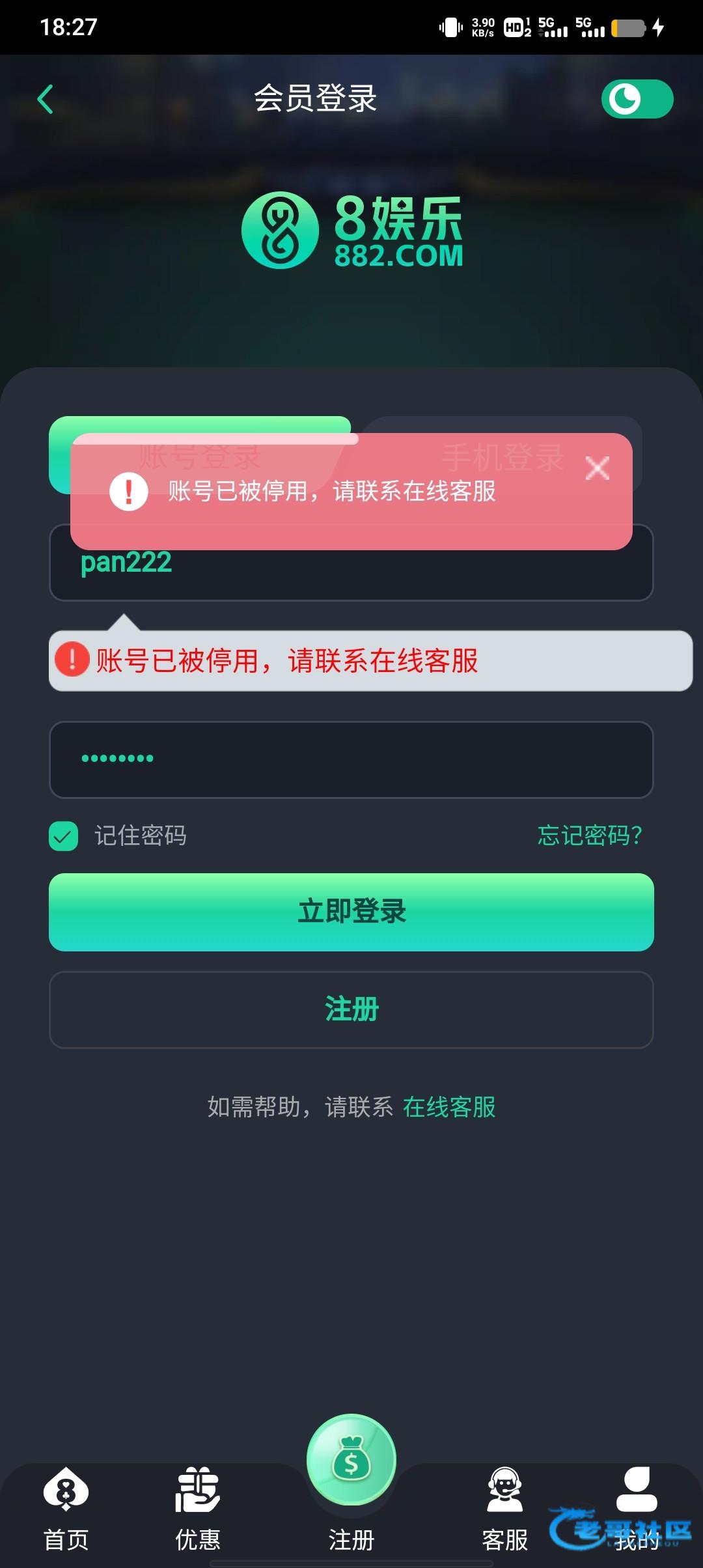The width and height of the screenshot is (703, 1568).
Task: Tap the outlined 注册 button
Action: tap(351, 1009)
